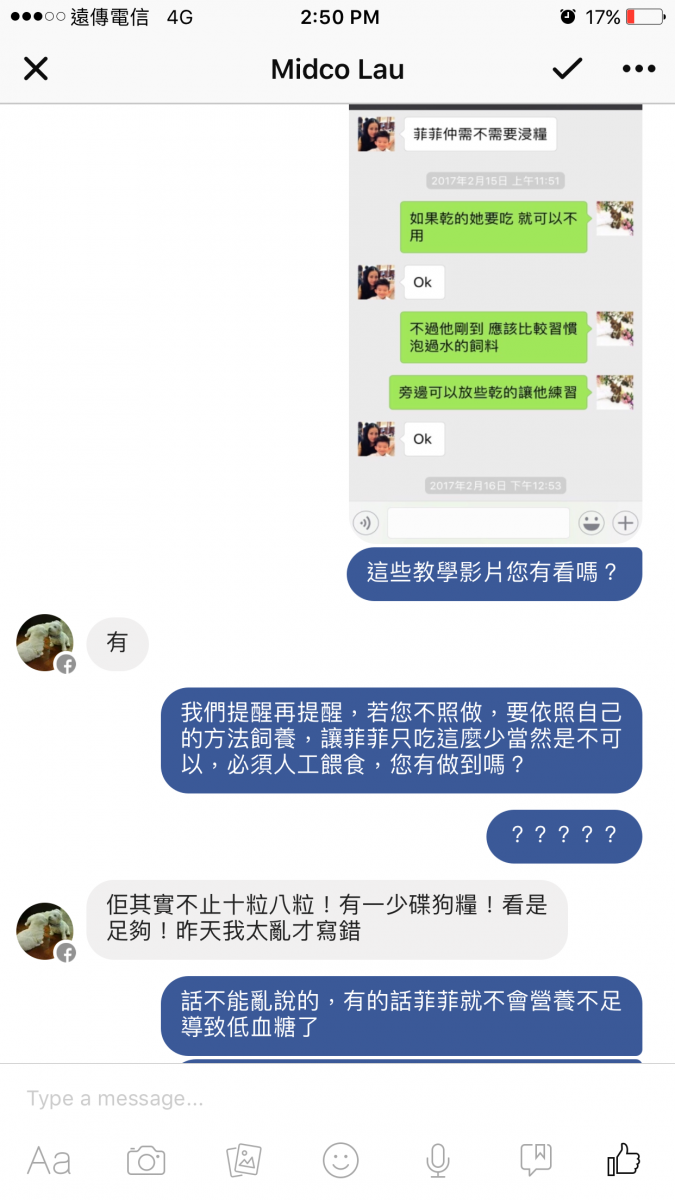675x1200 pixels.
Task: Tap the microphone to record voice
Action: [437, 1160]
